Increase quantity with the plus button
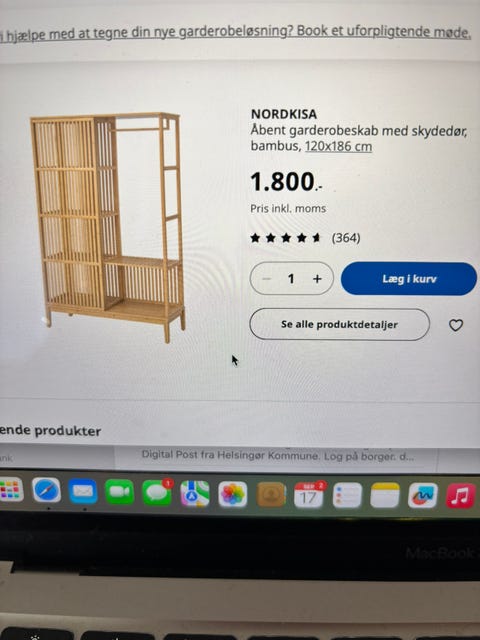 click(x=317, y=279)
